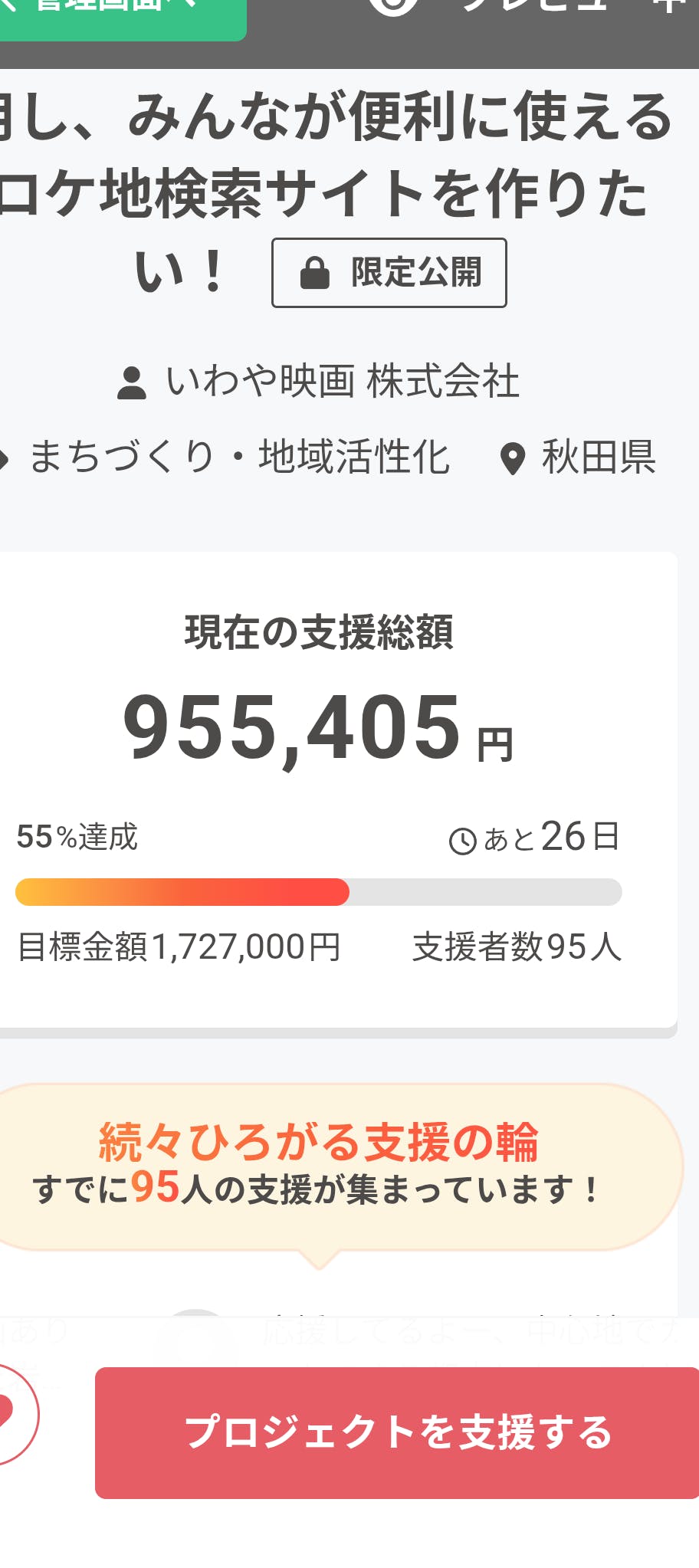Go back to 管理画面 via green button
Viewport: 699px width, 1568px height.
pos(121,15)
